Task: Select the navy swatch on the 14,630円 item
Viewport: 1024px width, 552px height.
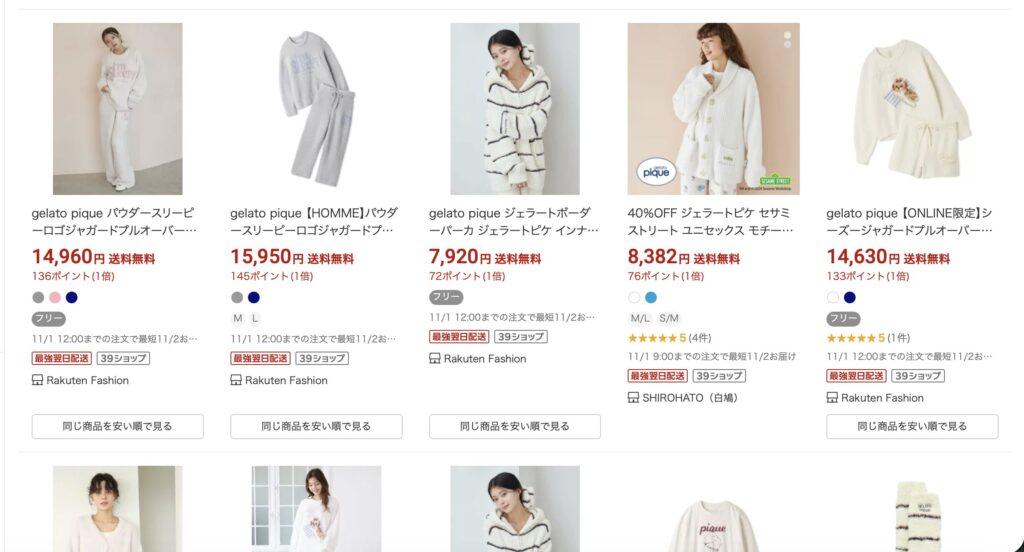Action: click(850, 297)
